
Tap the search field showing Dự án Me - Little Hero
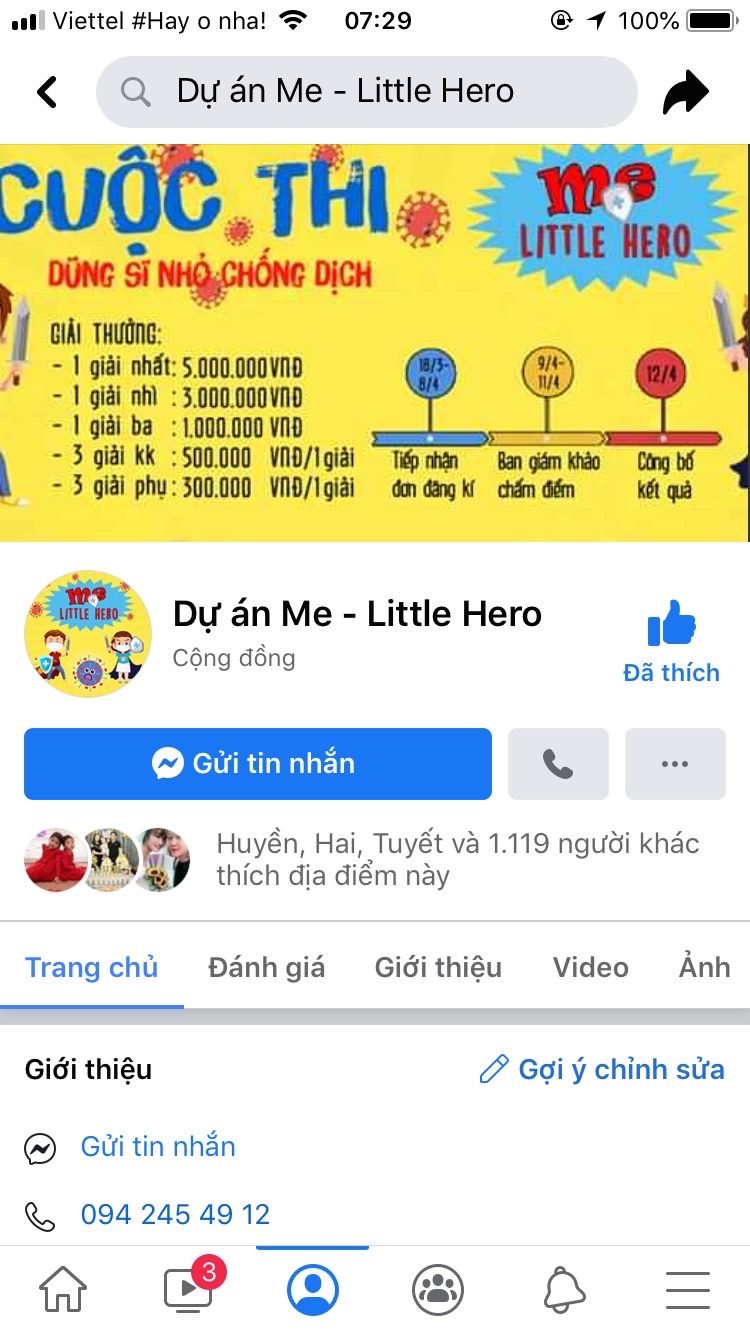pos(366,92)
